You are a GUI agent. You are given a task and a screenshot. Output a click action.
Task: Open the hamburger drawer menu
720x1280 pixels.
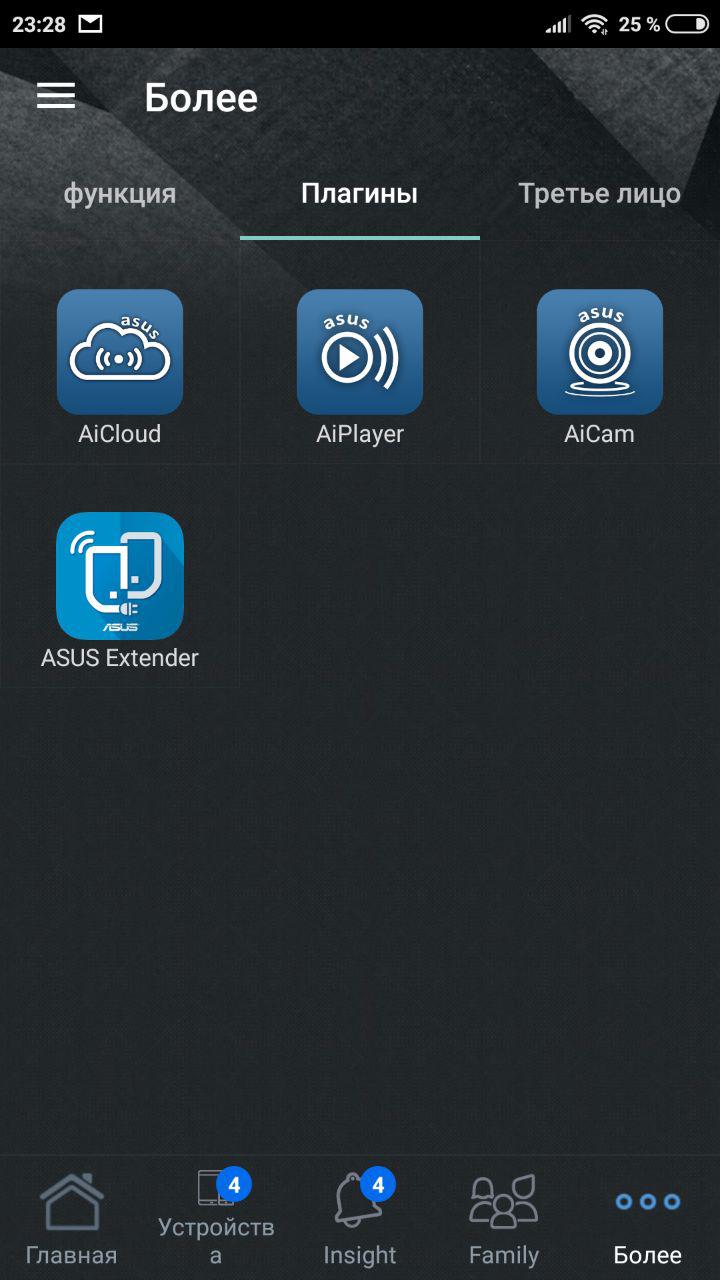click(x=56, y=96)
